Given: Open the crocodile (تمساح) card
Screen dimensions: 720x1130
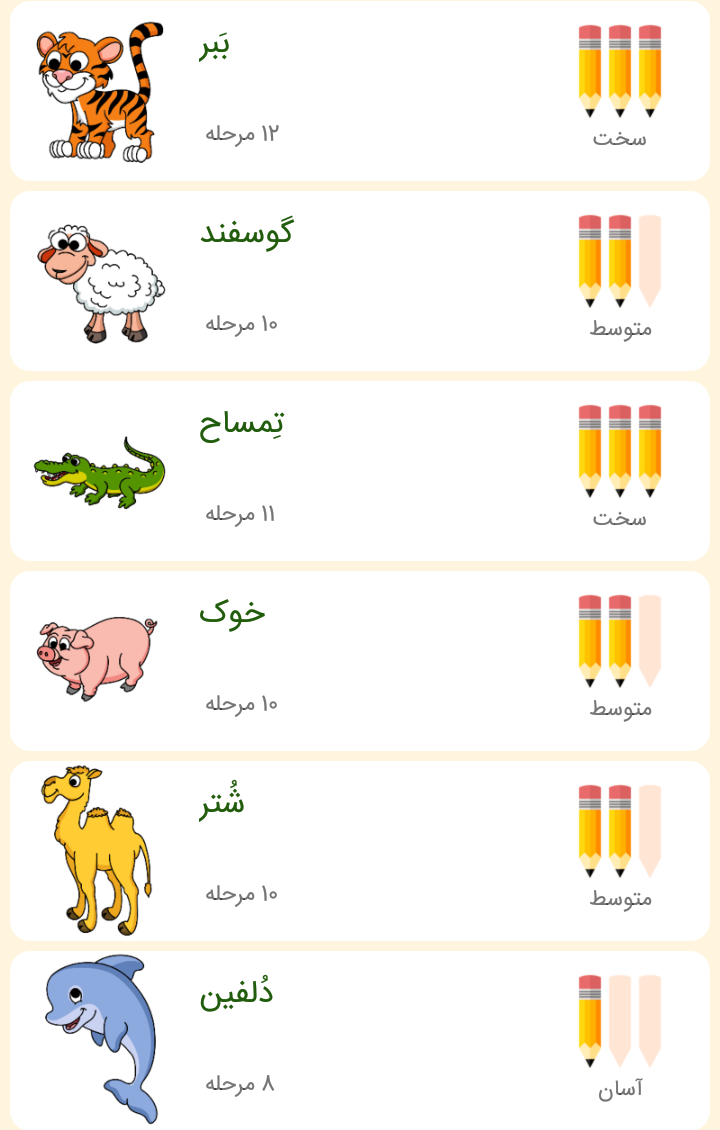Looking at the screenshot, I should (360, 471).
